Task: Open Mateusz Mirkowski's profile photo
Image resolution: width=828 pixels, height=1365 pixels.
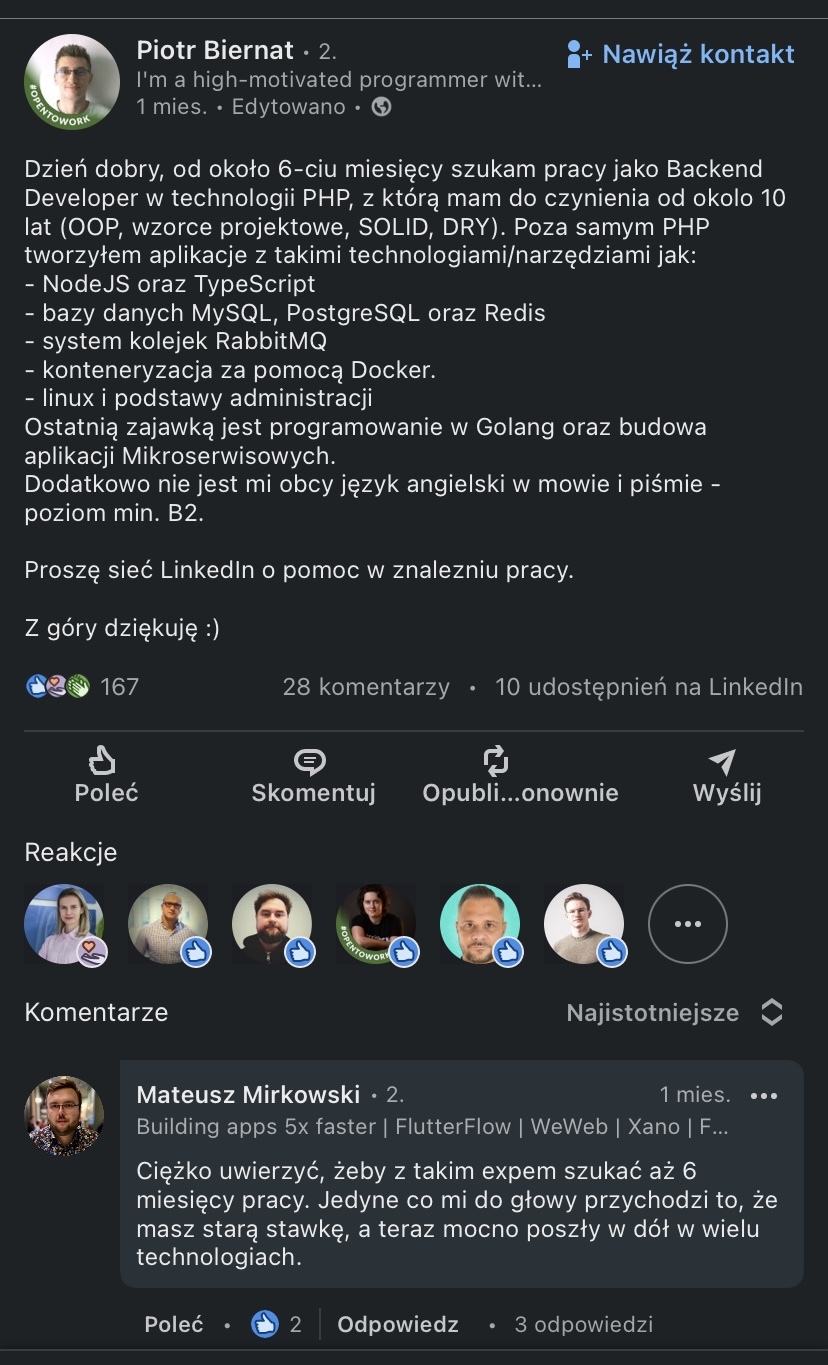Action: [x=64, y=1116]
